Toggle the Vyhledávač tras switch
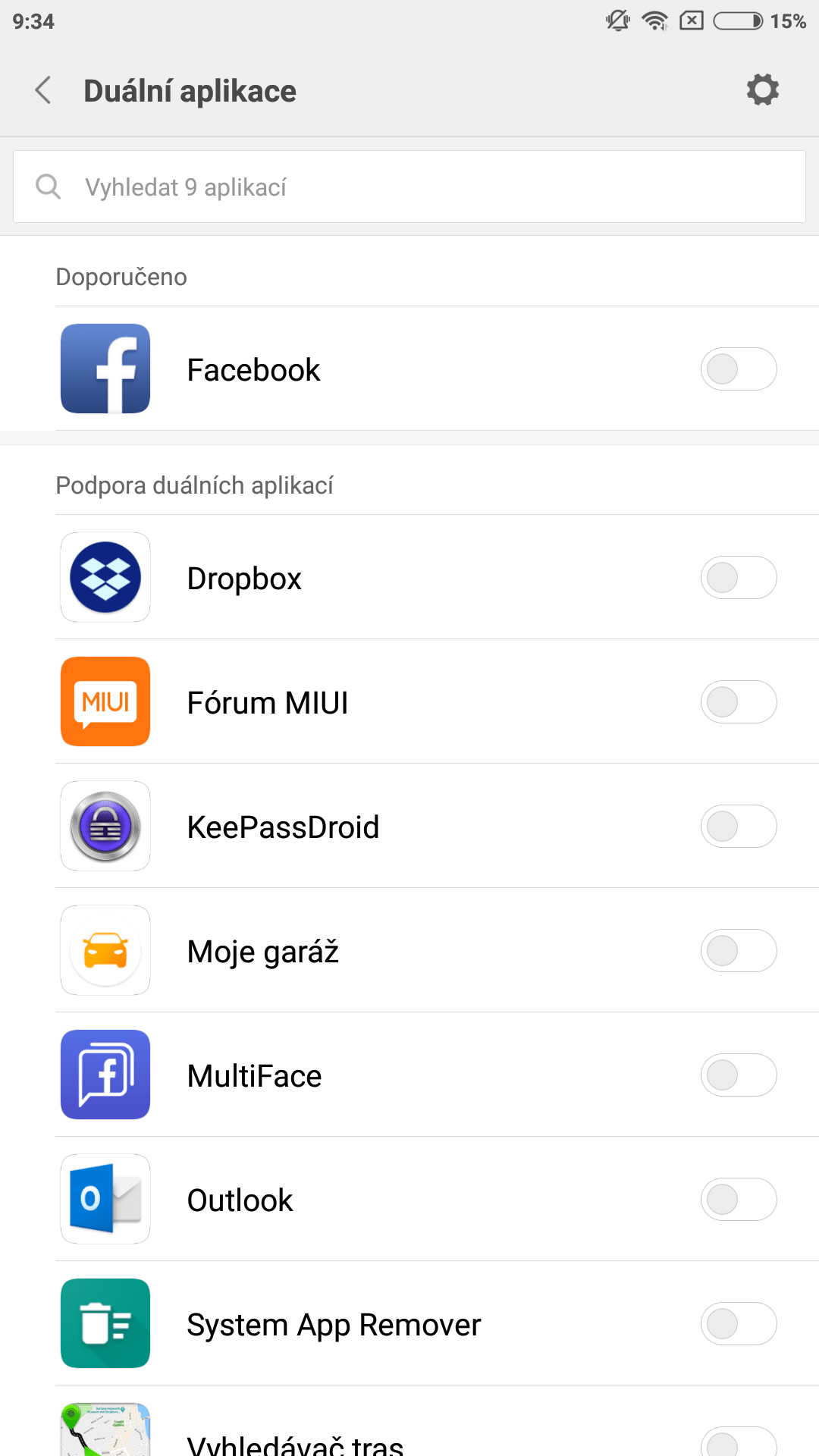Viewport: 819px width, 1456px height. click(x=739, y=1442)
